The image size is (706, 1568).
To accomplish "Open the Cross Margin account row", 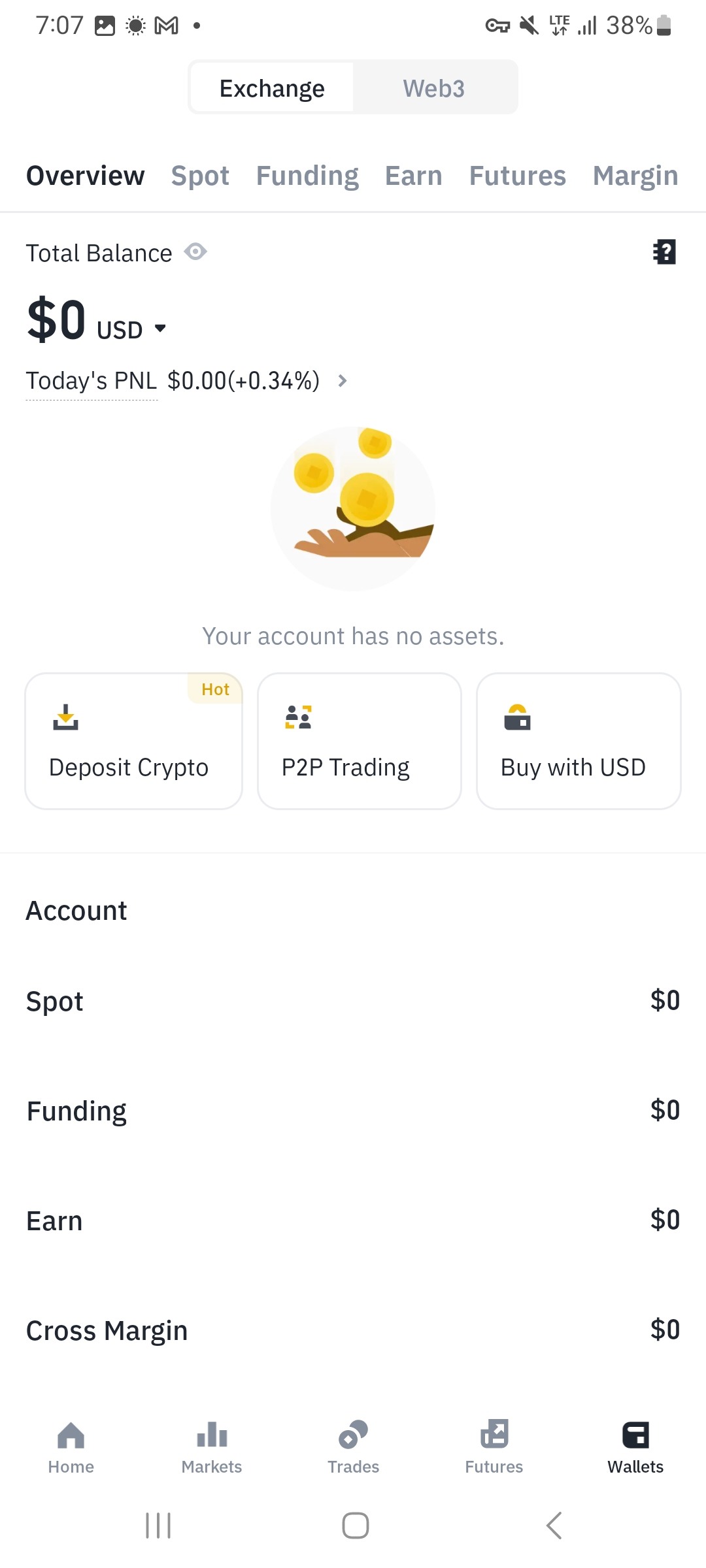I will tap(353, 1330).
